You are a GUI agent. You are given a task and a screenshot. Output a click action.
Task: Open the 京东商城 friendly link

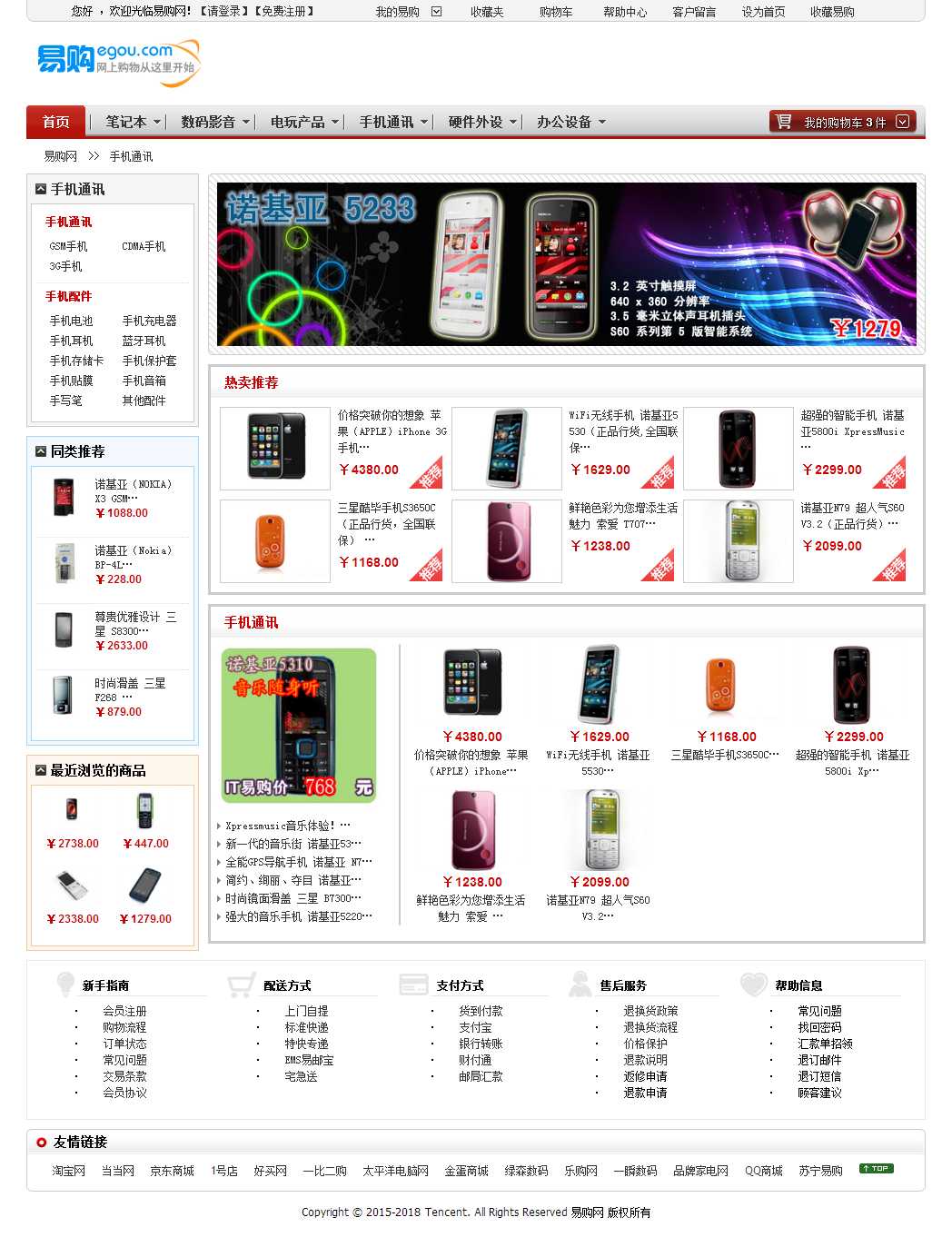tap(172, 1171)
